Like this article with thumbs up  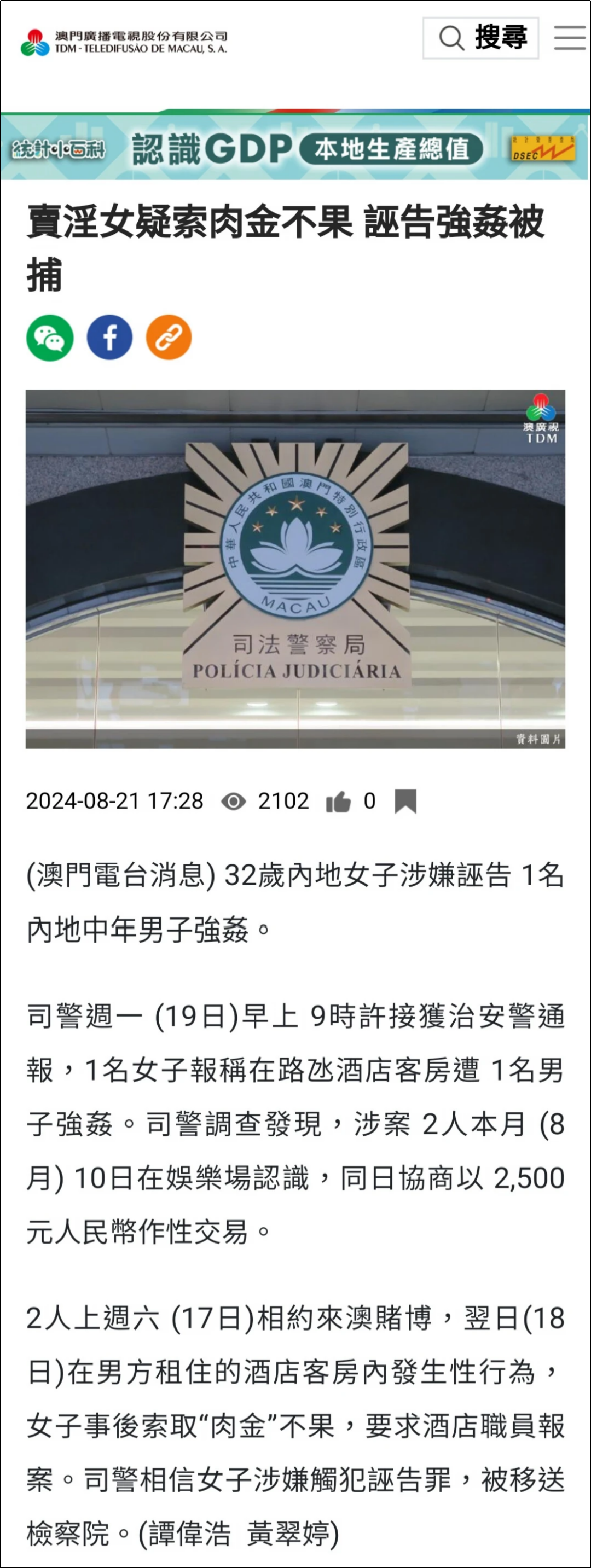coord(338,802)
